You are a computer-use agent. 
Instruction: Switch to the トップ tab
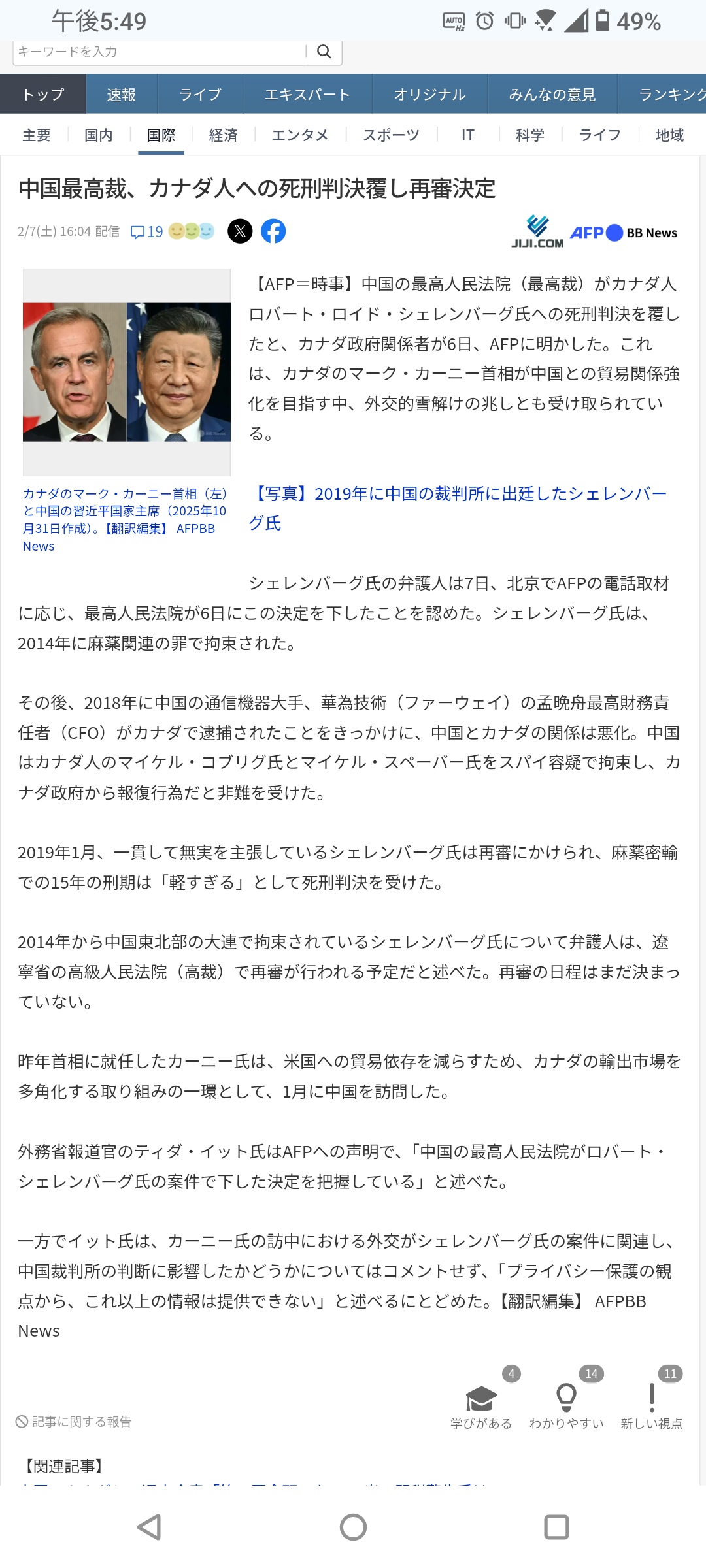pos(43,95)
